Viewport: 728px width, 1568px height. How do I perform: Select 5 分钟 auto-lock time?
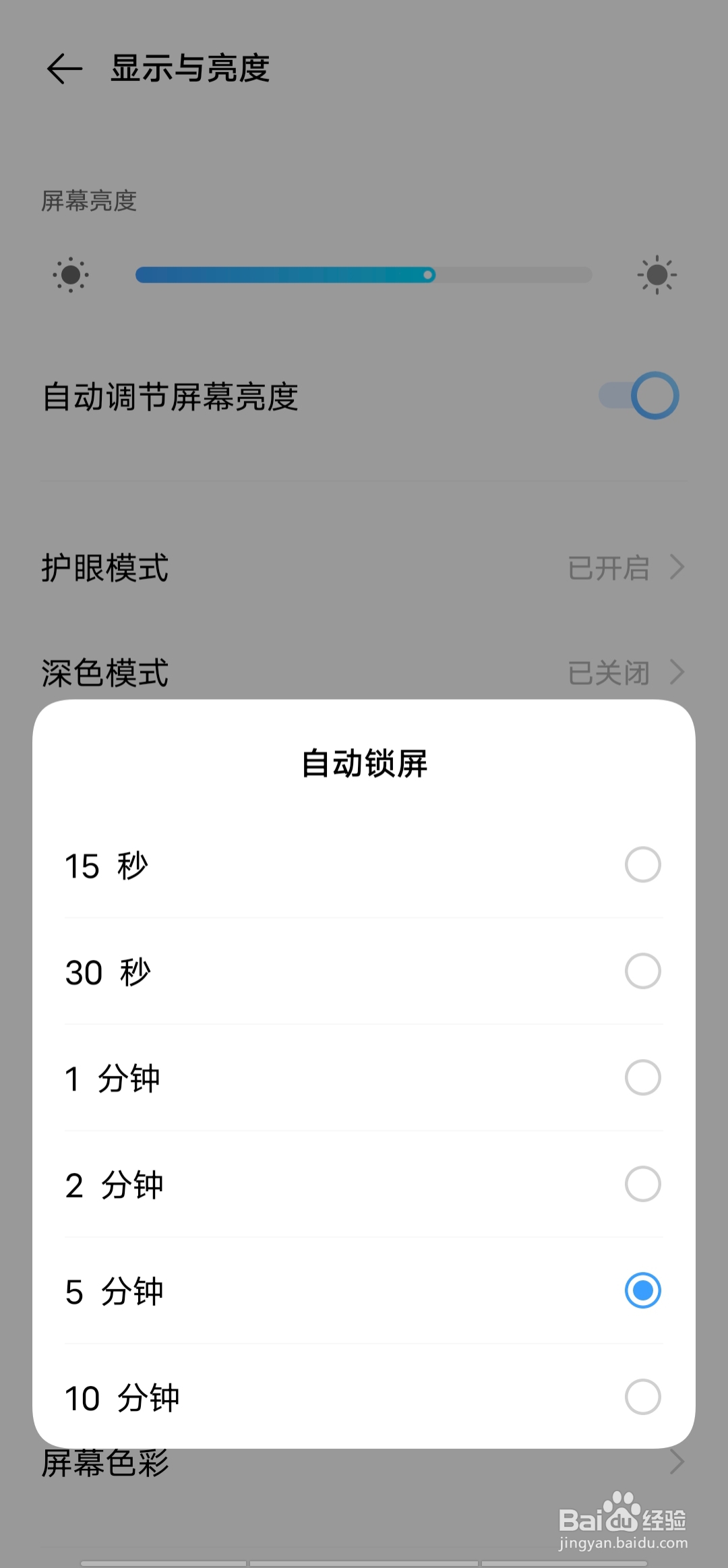(364, 1291)
